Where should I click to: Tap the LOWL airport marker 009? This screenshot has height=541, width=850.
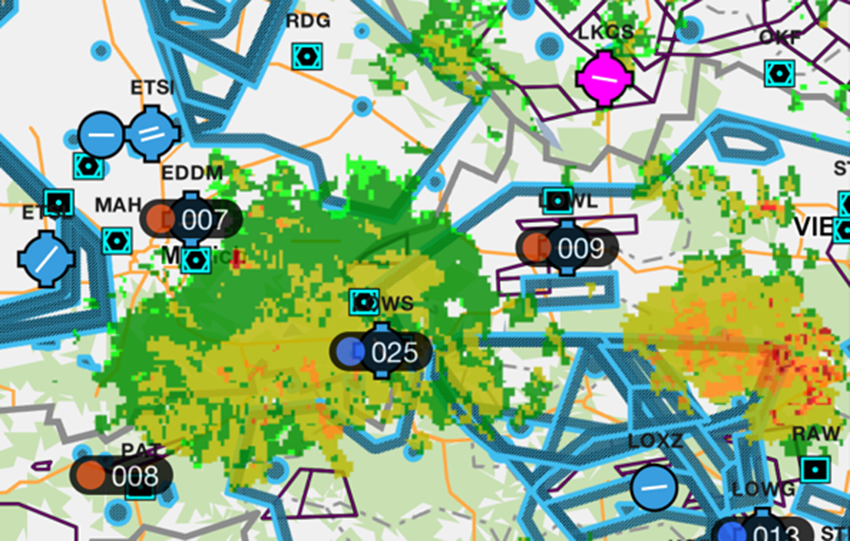tap(567, 247)
